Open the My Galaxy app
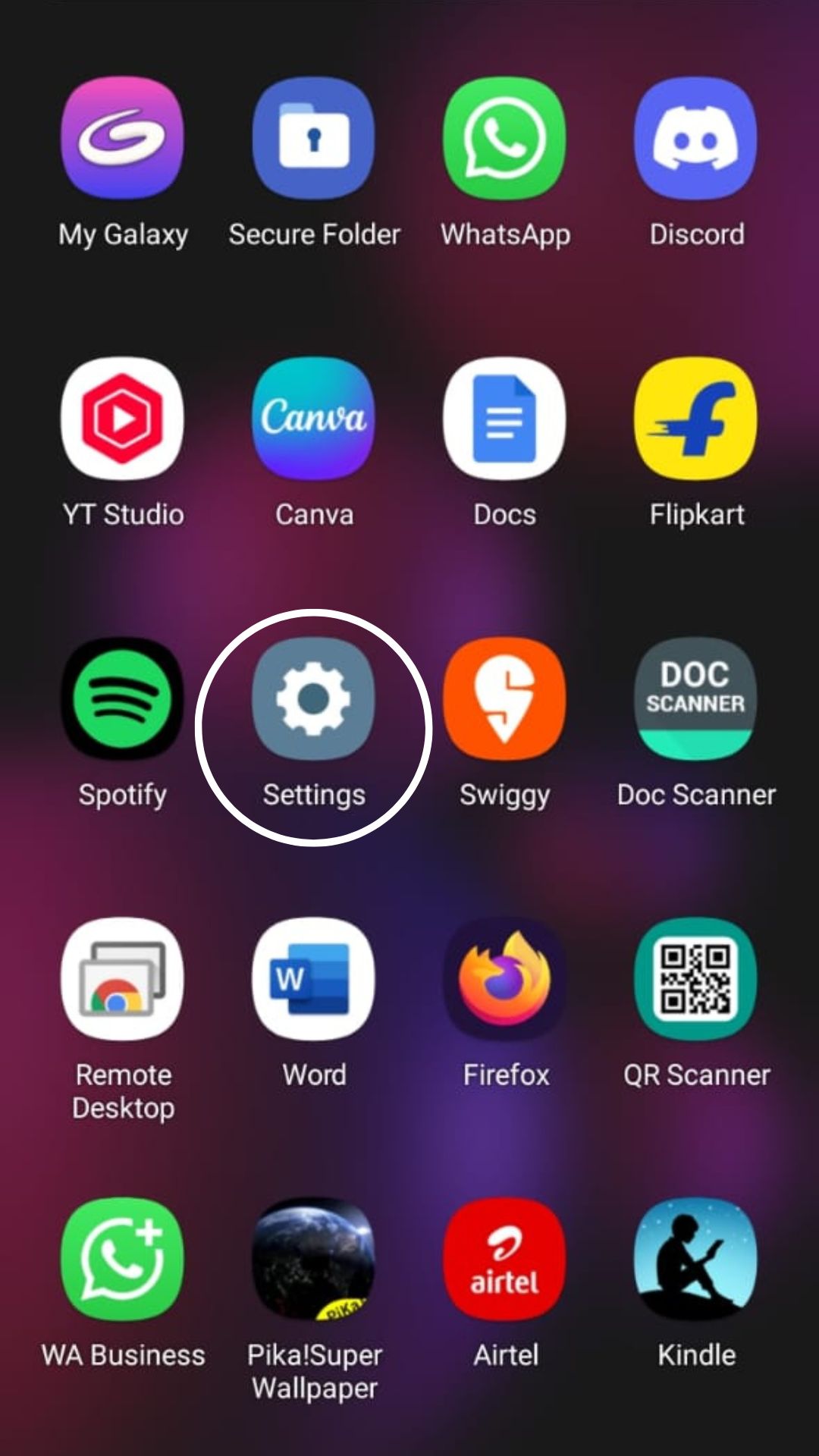This screenshot has height=1456, width=819. pos(123,138)
